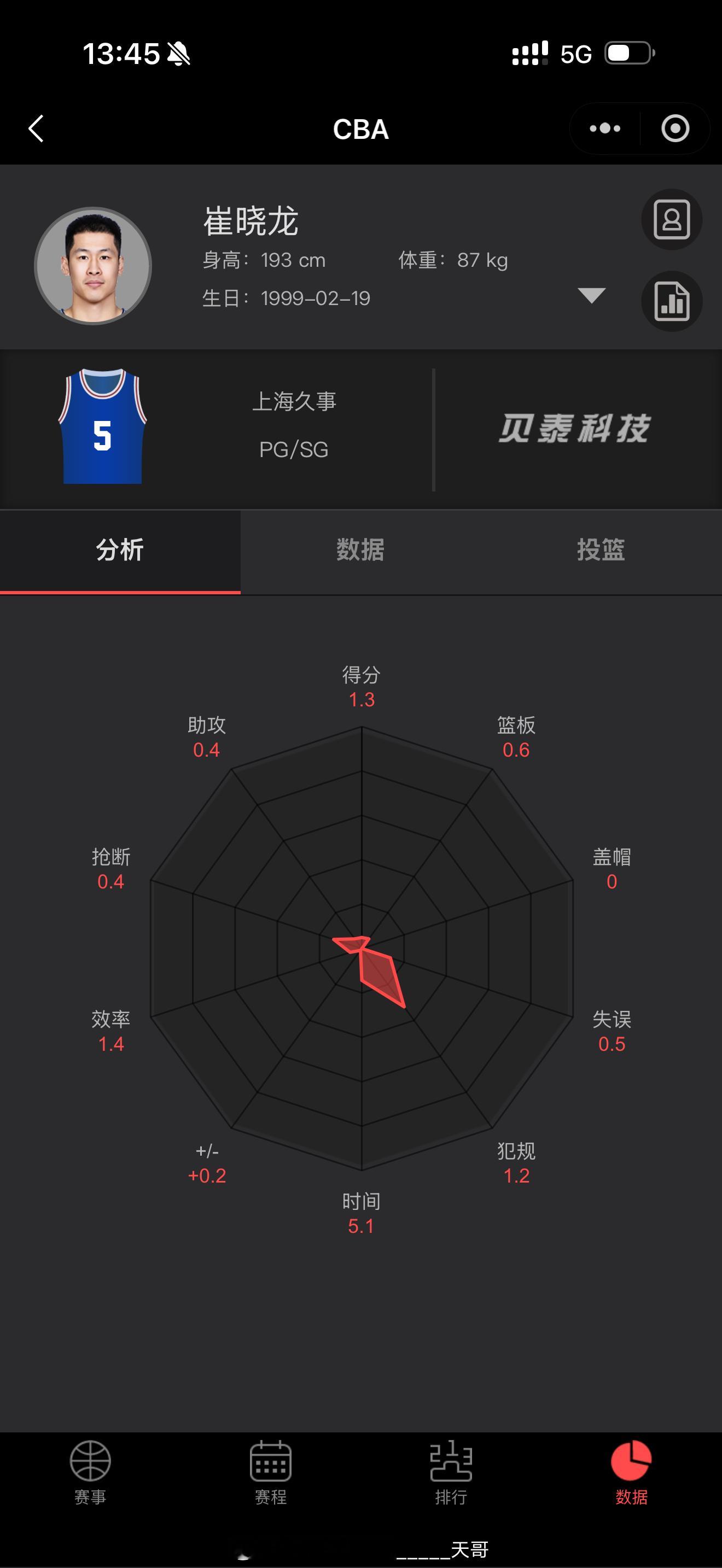Expand the player birthday dropdown triangle

[589, 296]
